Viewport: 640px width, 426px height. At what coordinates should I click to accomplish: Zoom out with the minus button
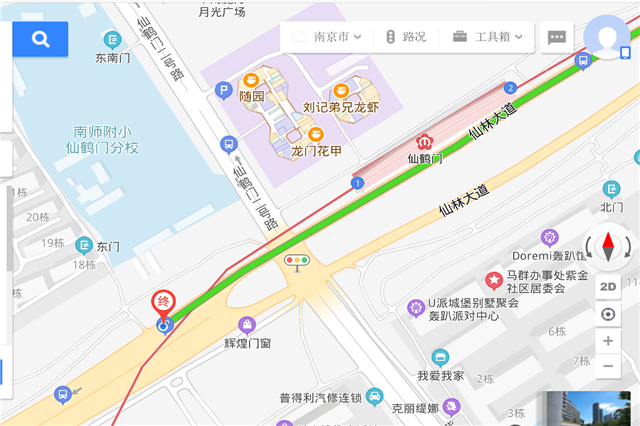(x=608, y=367)
